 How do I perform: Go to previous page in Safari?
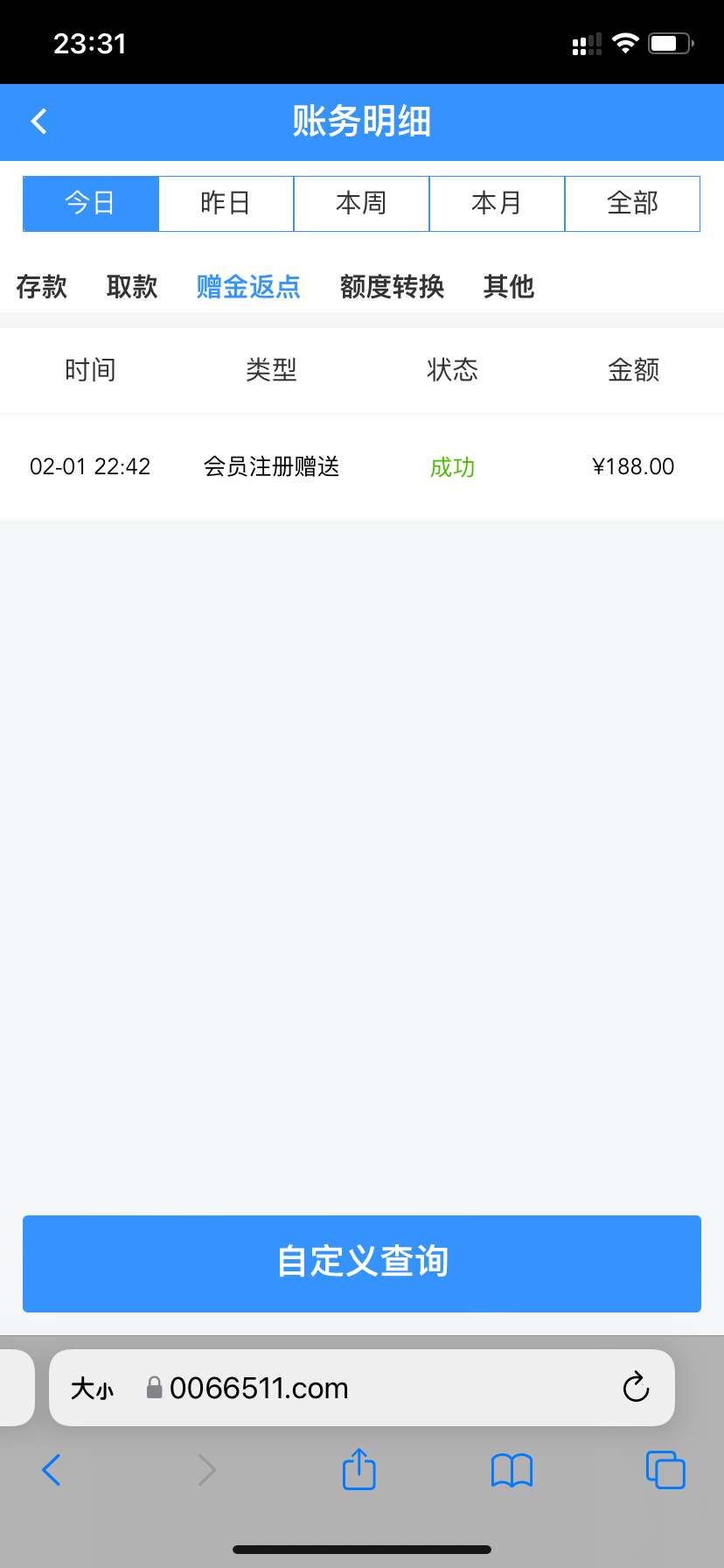52,1470
